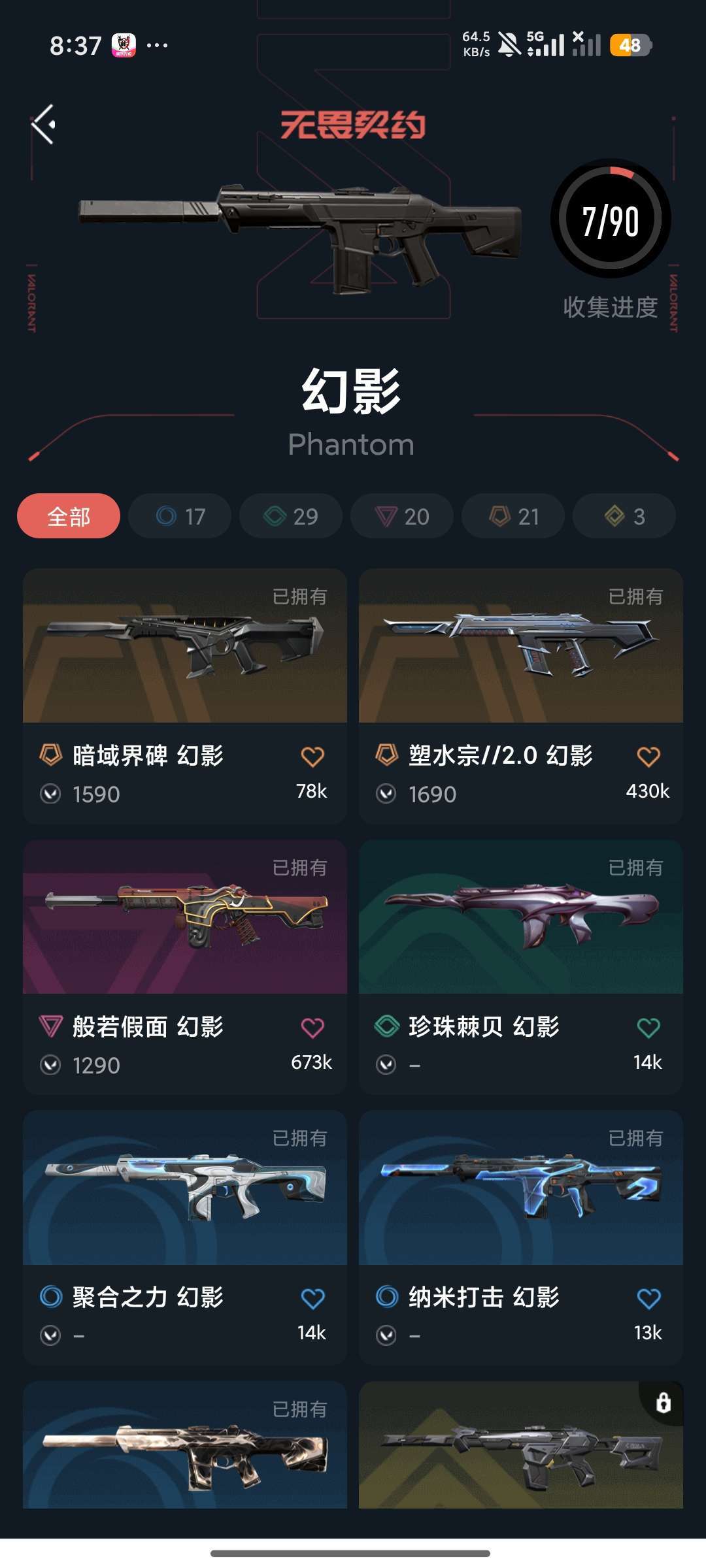Open the locked skin card at the bottom

pos(521,1445)
